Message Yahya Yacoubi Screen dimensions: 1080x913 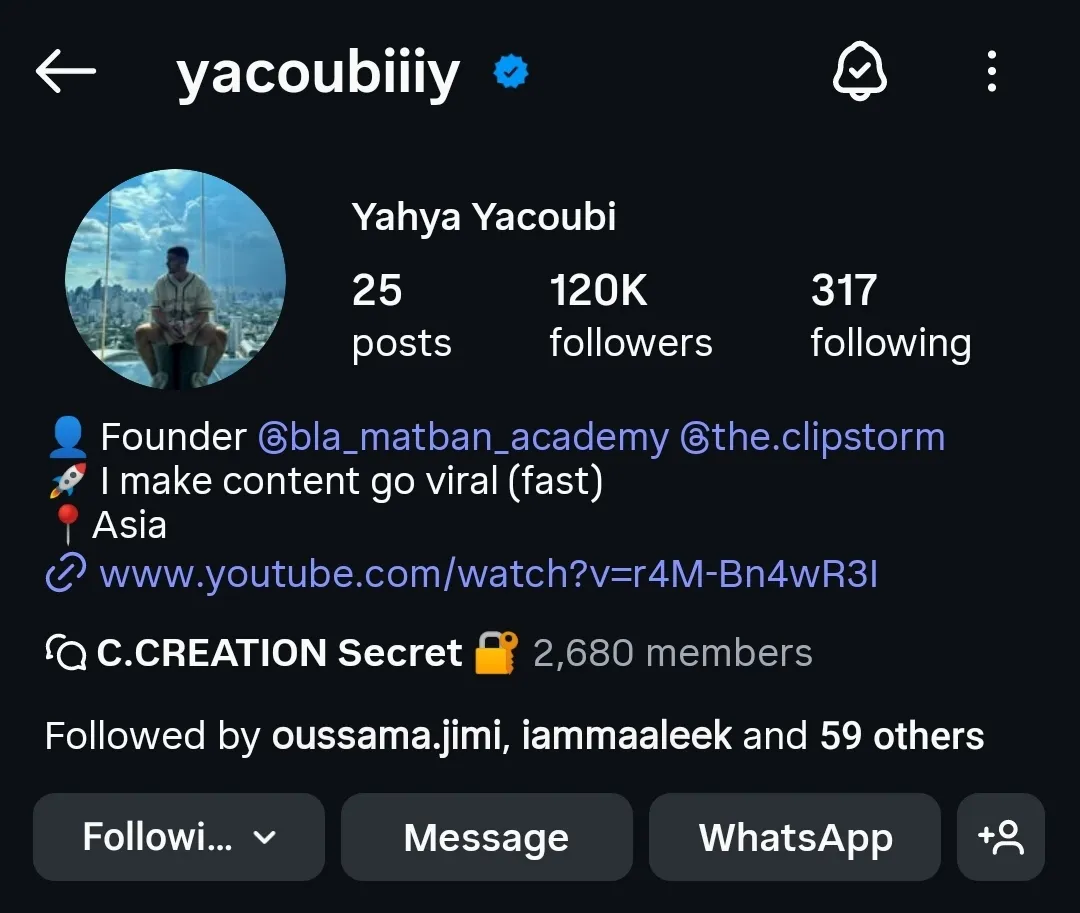486,837
